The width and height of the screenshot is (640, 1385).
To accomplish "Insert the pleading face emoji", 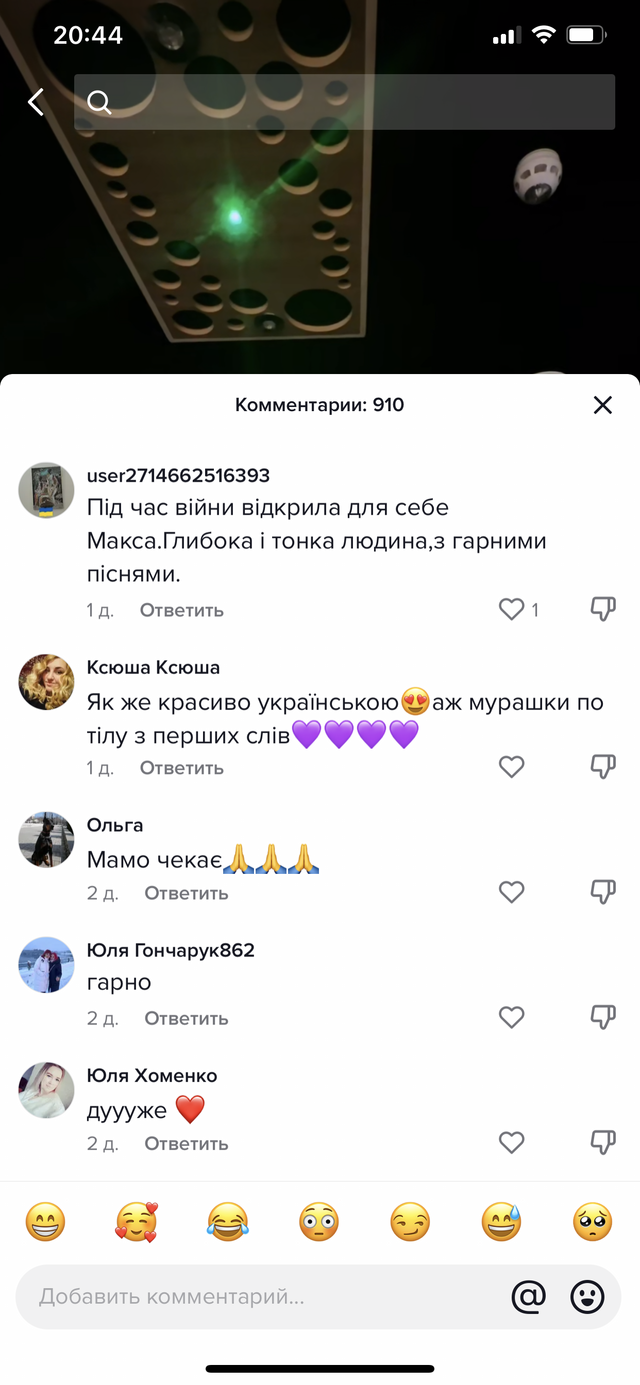I will 592,1221.
